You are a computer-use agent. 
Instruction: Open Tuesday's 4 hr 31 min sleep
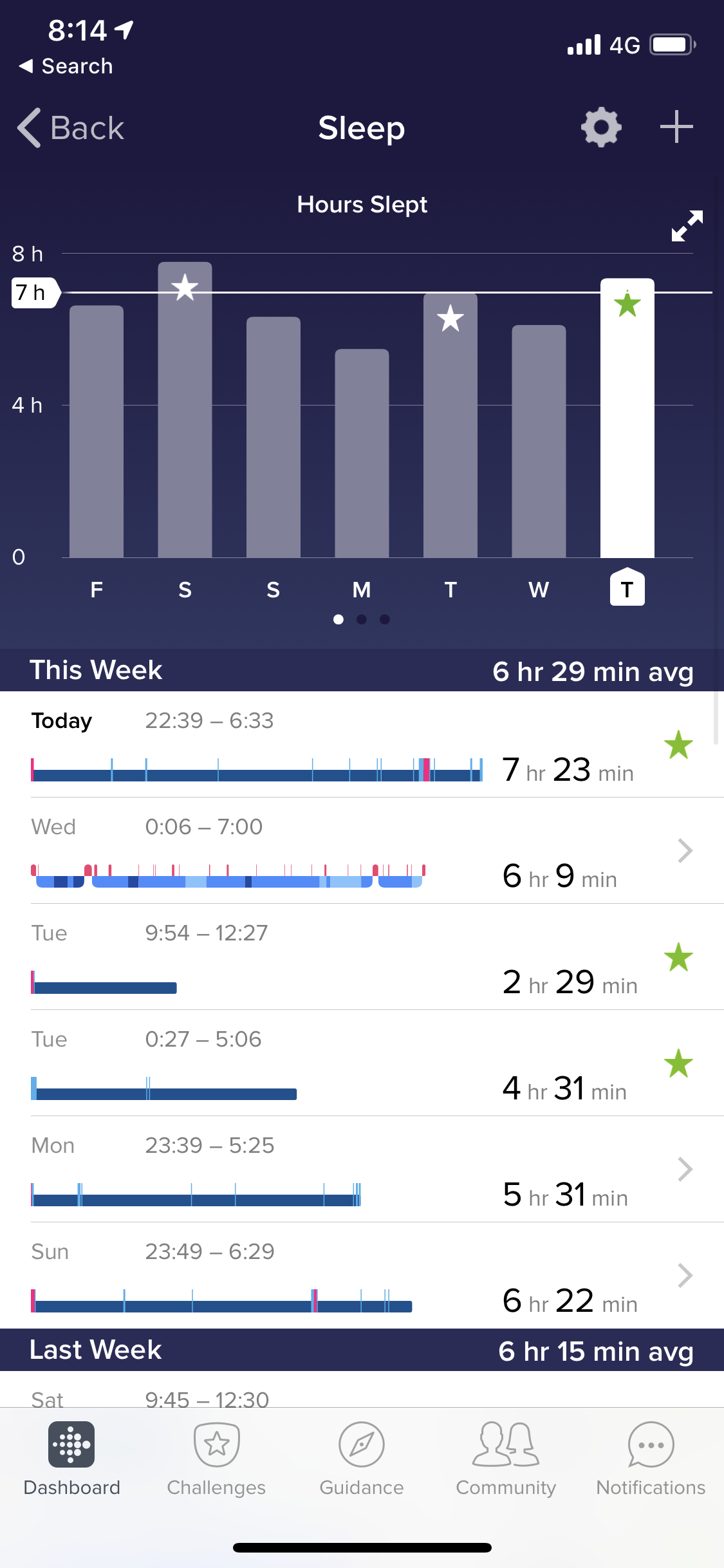(x=362, y=1063)
